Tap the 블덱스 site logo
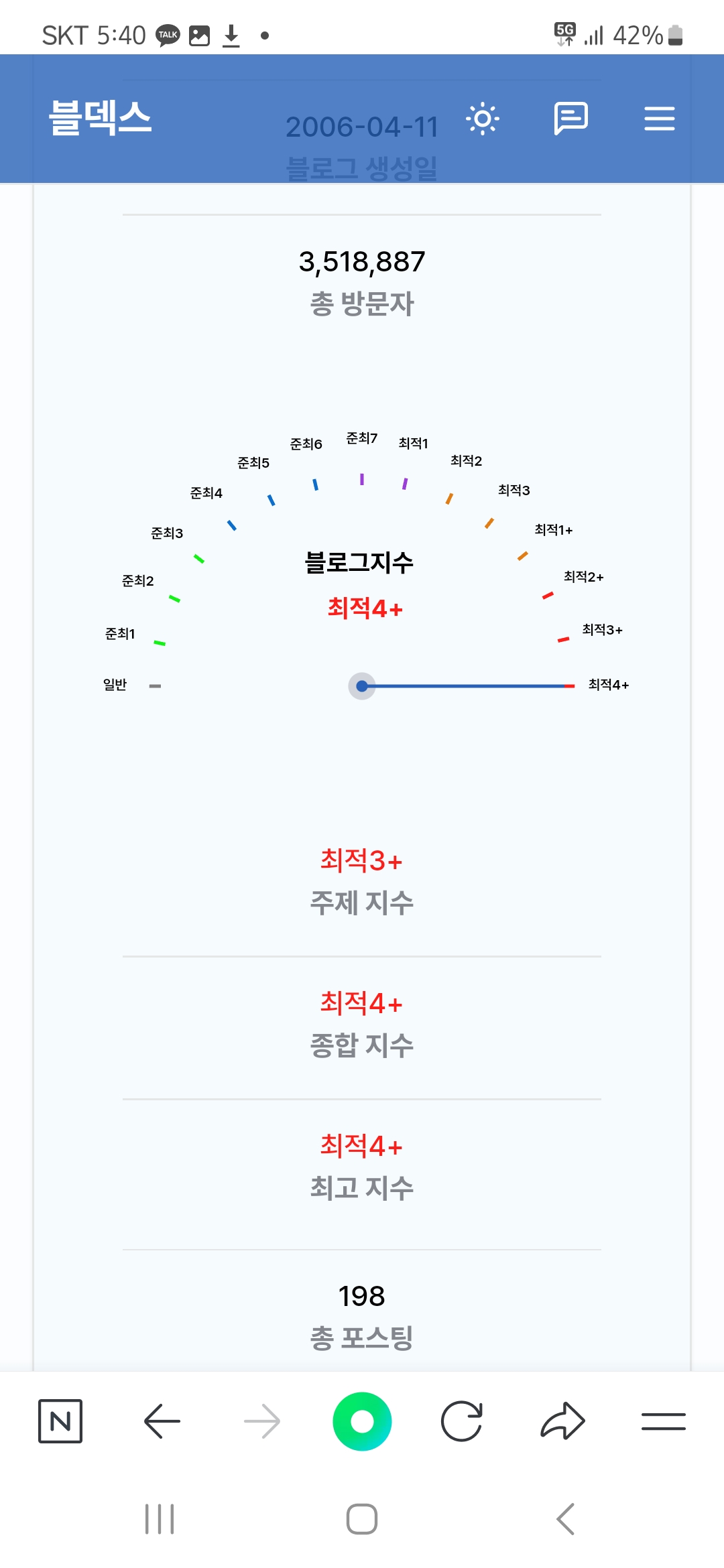Screen dimensions: 724x1568 coord(101,117)
